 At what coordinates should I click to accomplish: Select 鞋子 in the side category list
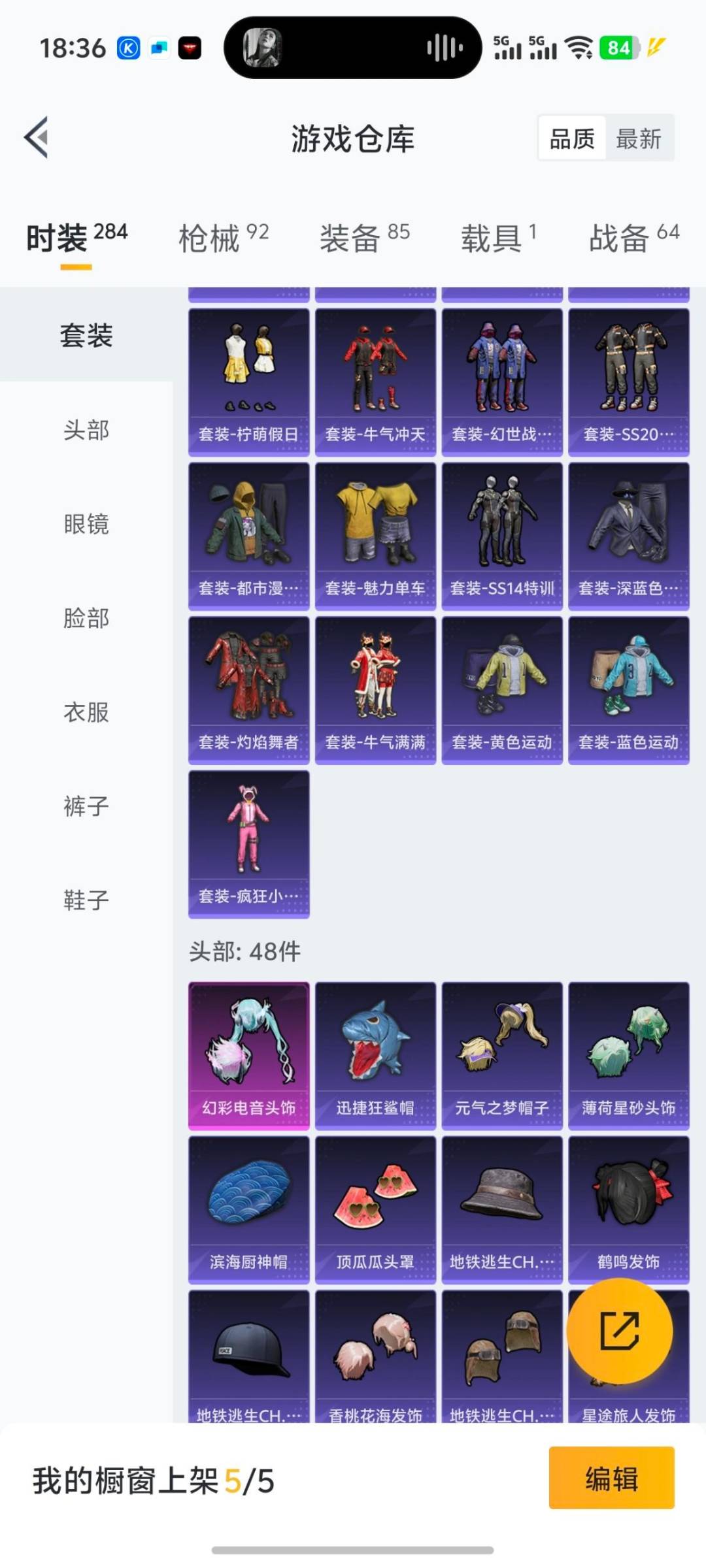point(86,901)
